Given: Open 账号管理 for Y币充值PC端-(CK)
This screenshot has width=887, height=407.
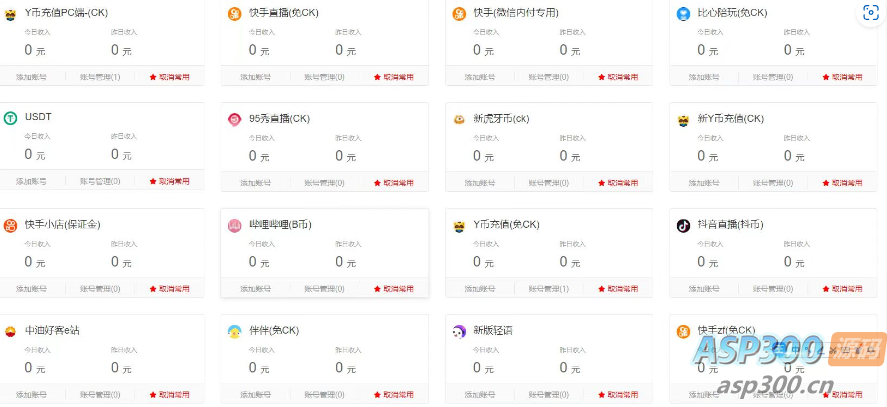Looking at the screenshot, I should pyautogui.click(x=100, y=76).
